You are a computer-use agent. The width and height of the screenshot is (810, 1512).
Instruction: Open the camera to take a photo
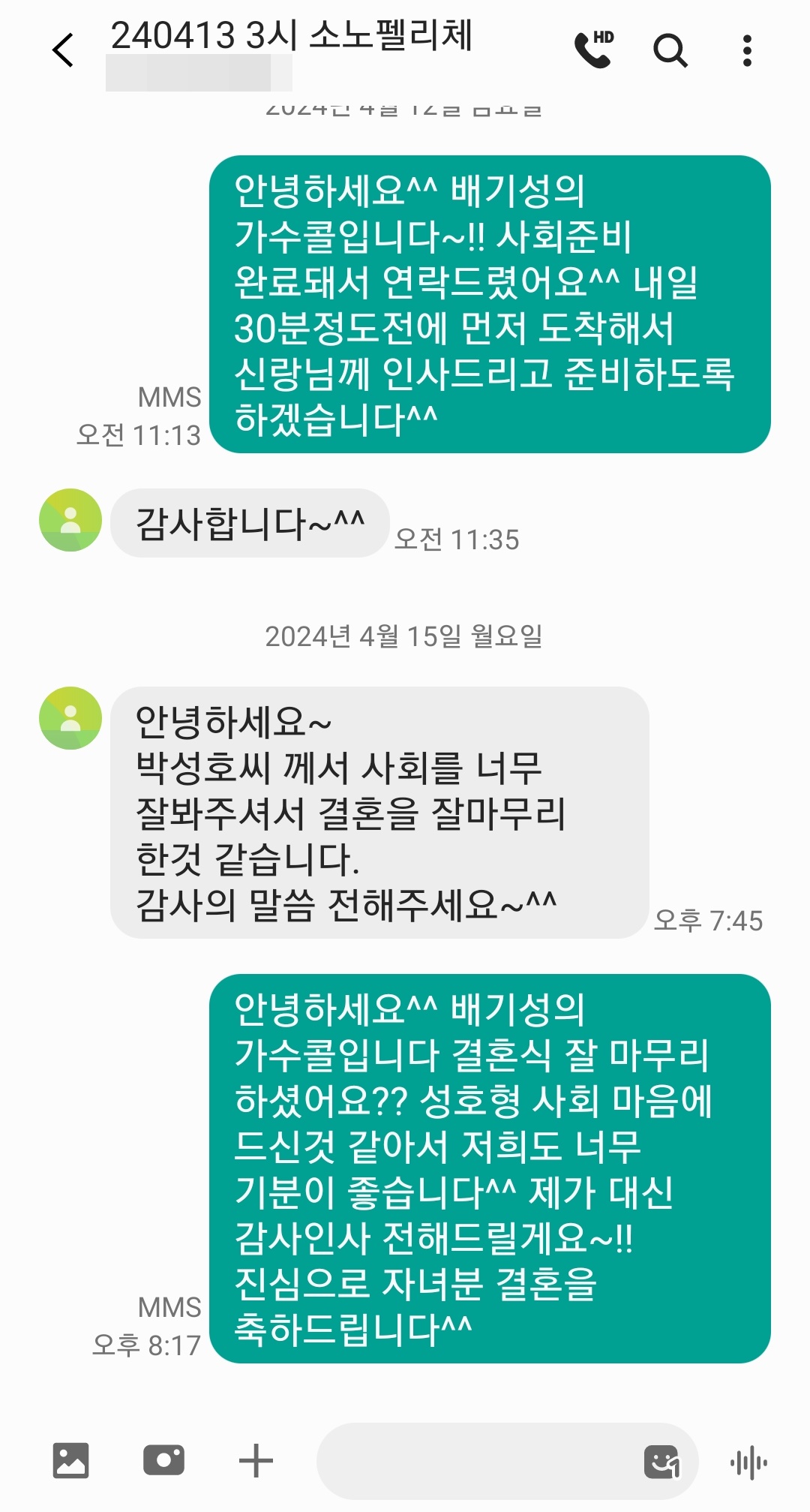pos(163,1460)
